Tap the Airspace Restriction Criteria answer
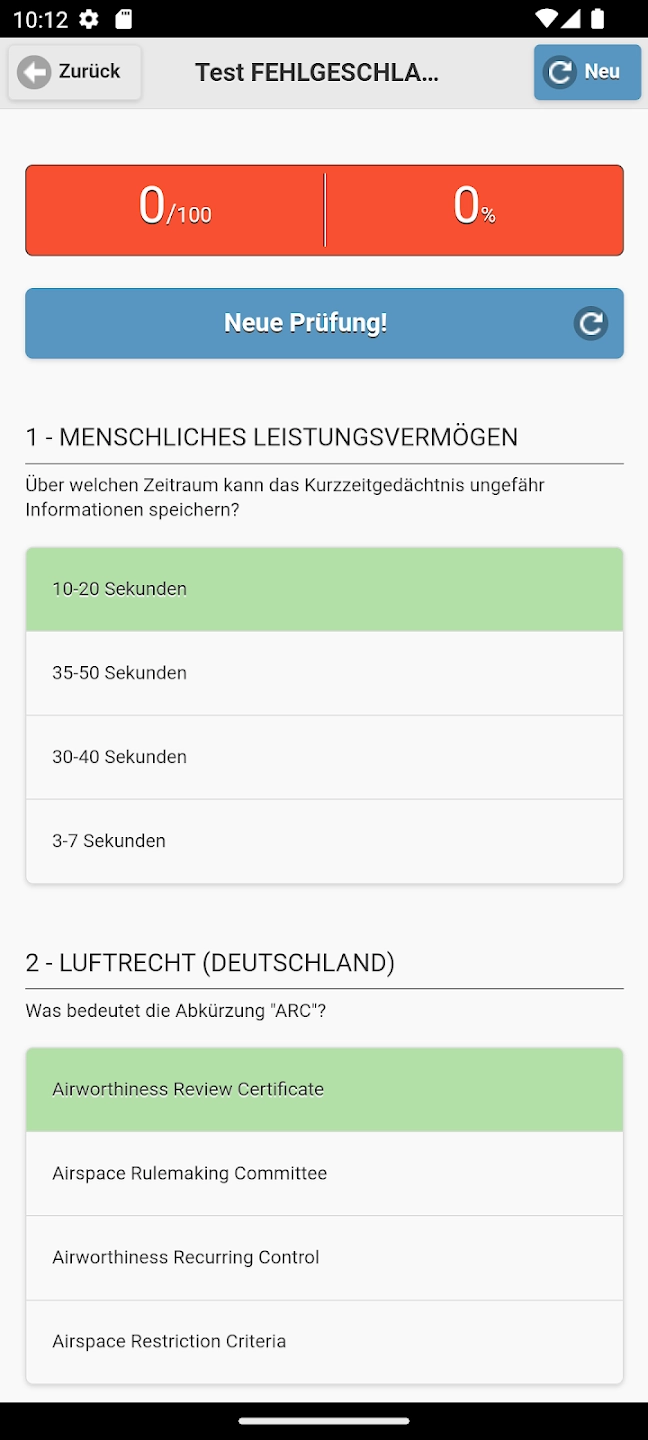The height and width of the screenshot is (1440, 648). pyautogui.click(x=324, y=1341)
